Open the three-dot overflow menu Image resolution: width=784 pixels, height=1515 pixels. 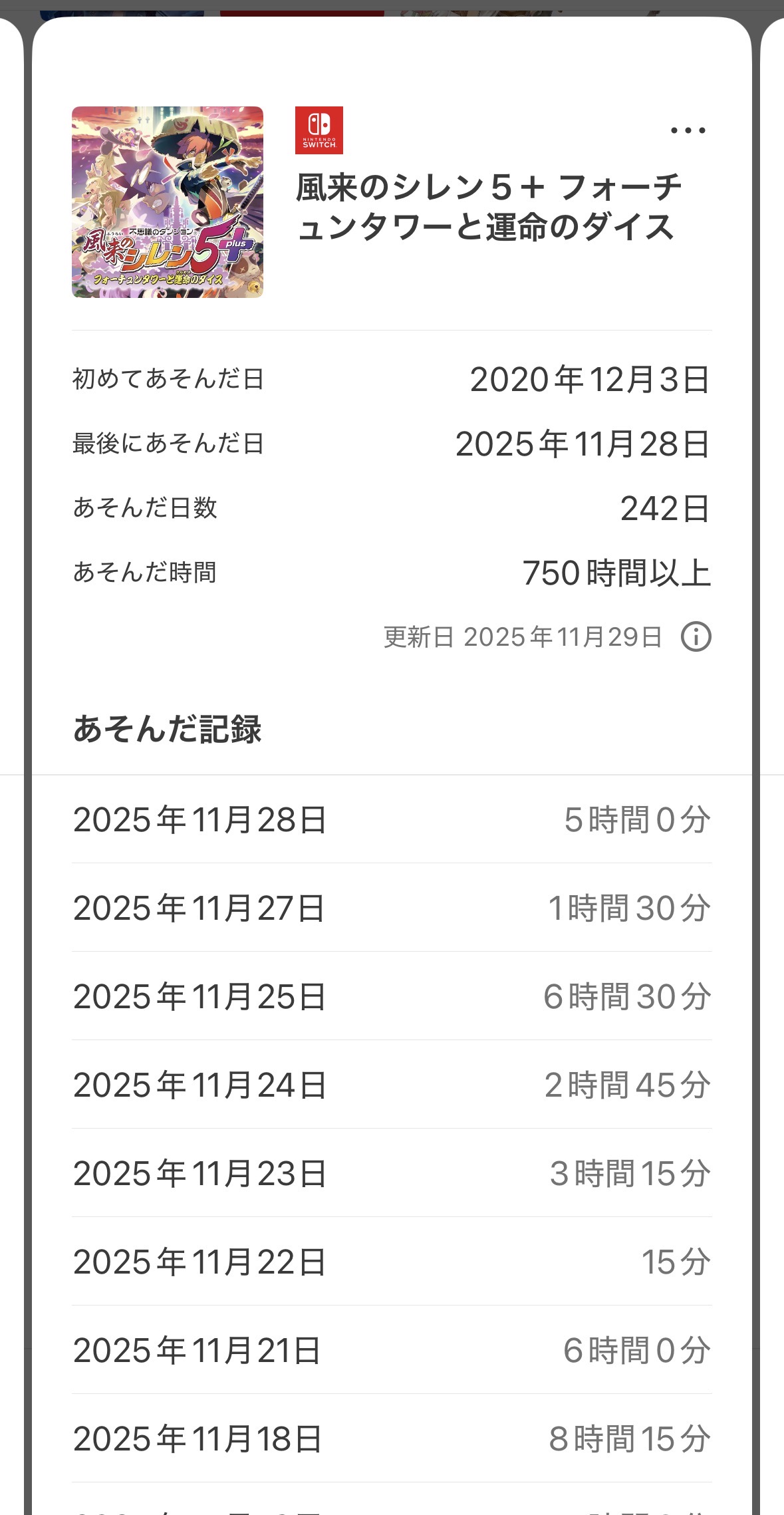(688, 130)
